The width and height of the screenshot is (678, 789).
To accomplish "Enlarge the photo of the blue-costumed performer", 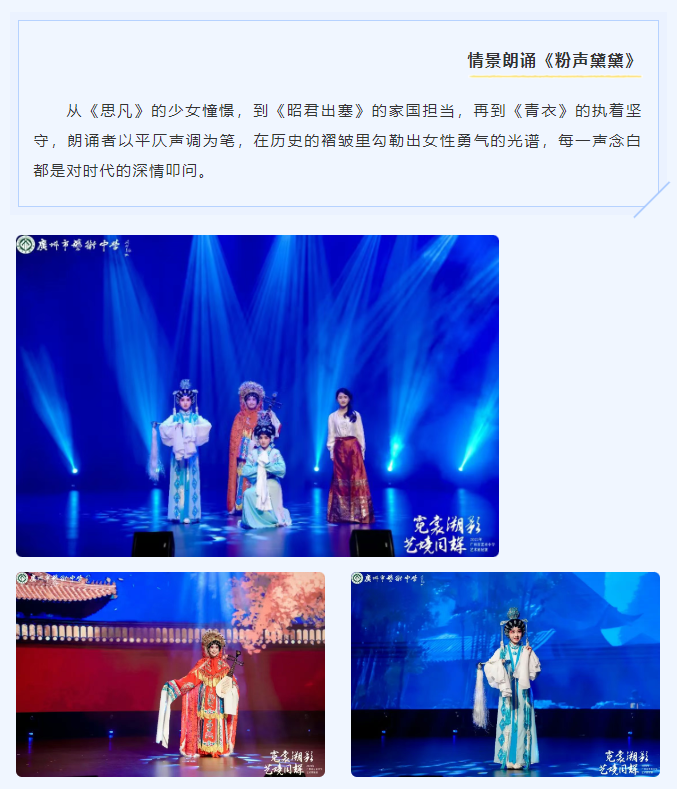I will coord(505,673).
